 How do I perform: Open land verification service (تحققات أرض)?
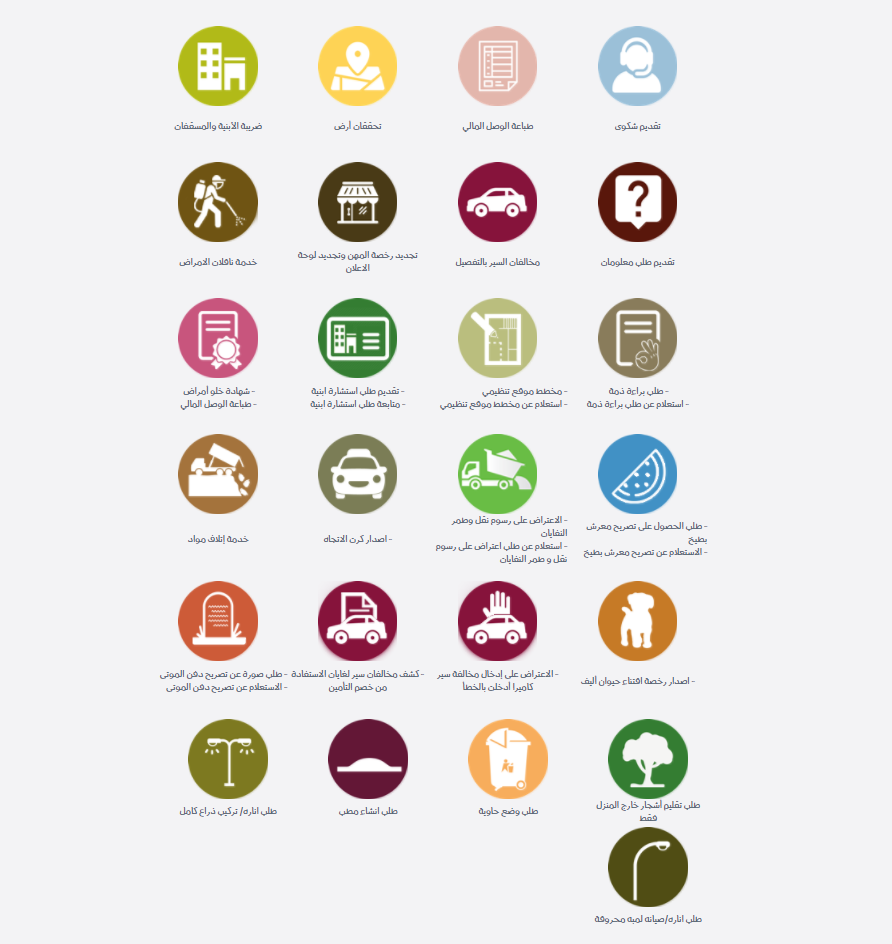tap(358, 66)
